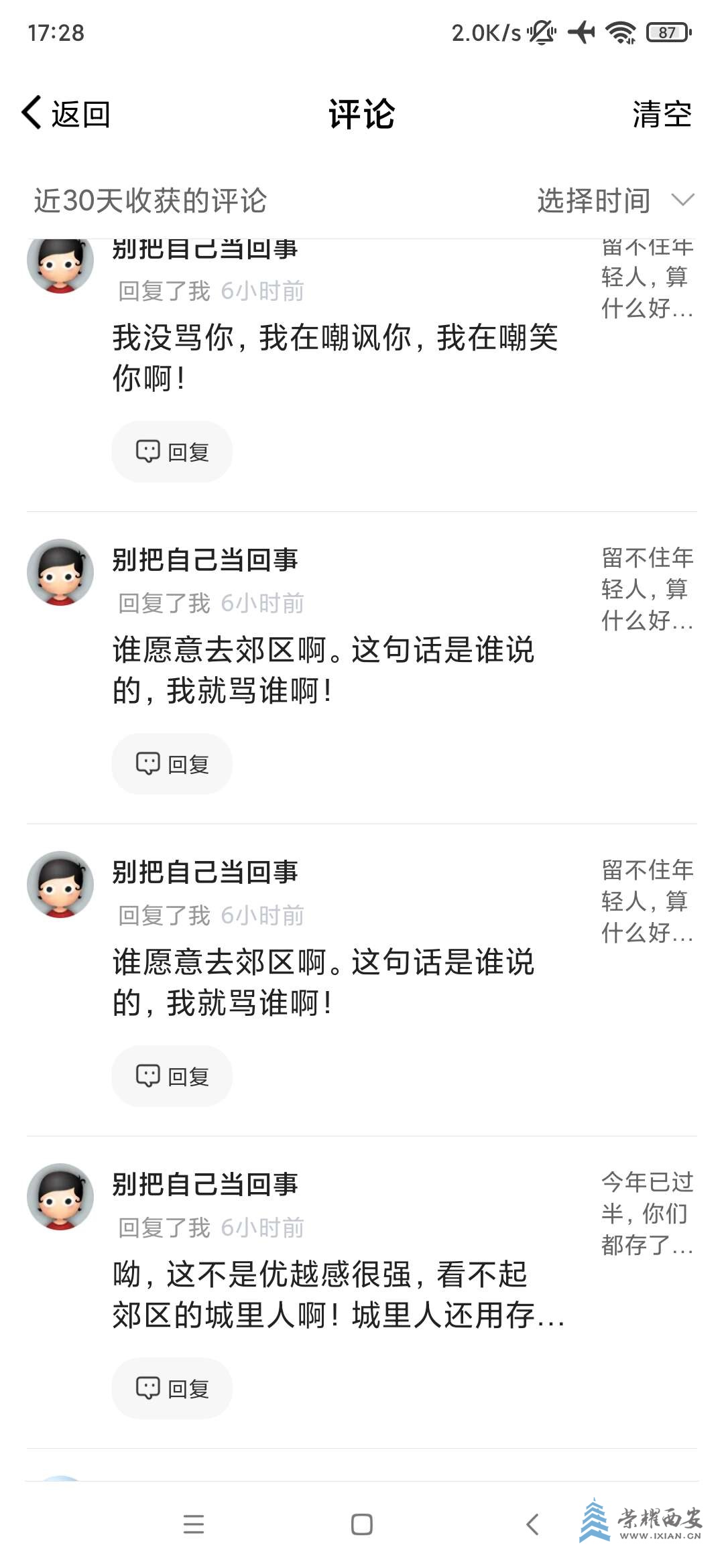Tap the system back button
Screen dimensions: 724x1568
(533, 1524)
